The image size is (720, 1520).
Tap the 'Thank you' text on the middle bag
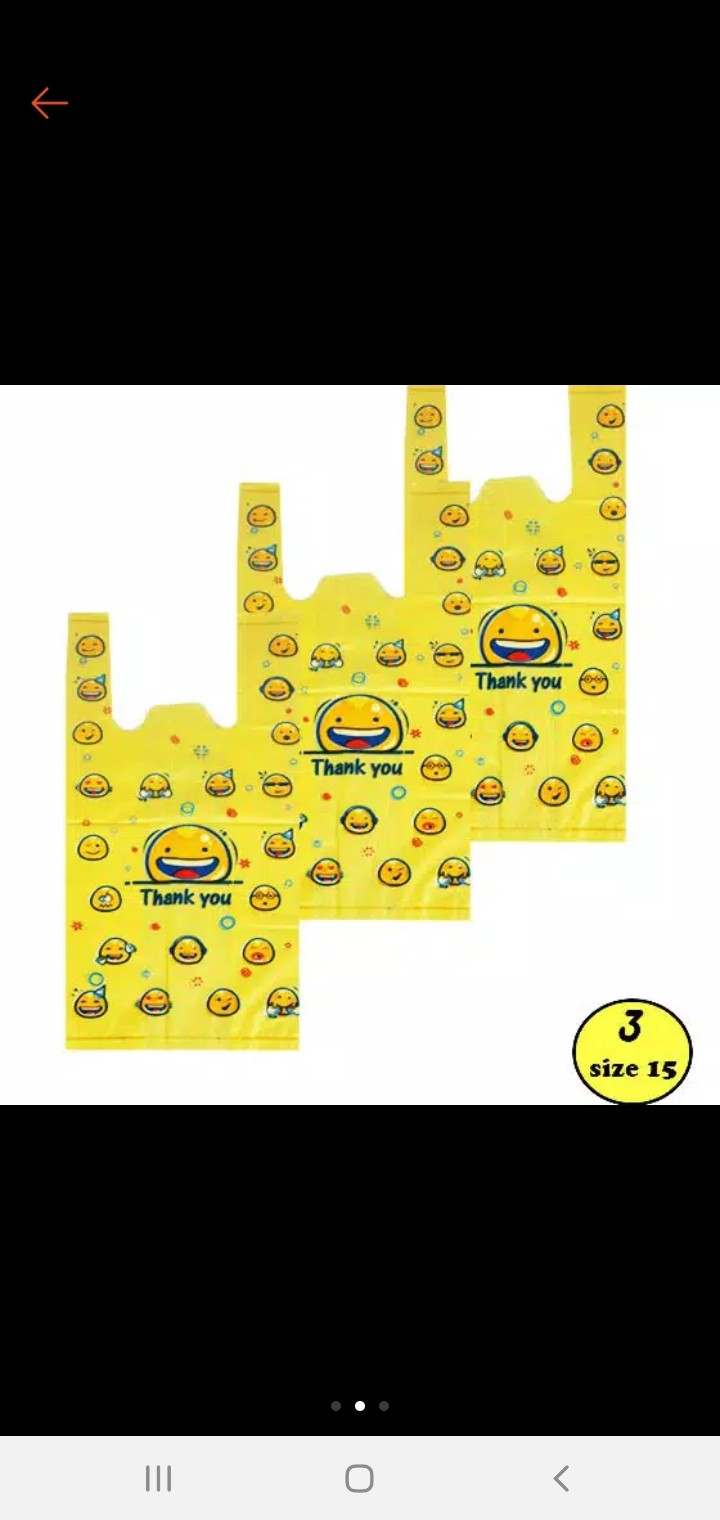click(x=358, y=768)
